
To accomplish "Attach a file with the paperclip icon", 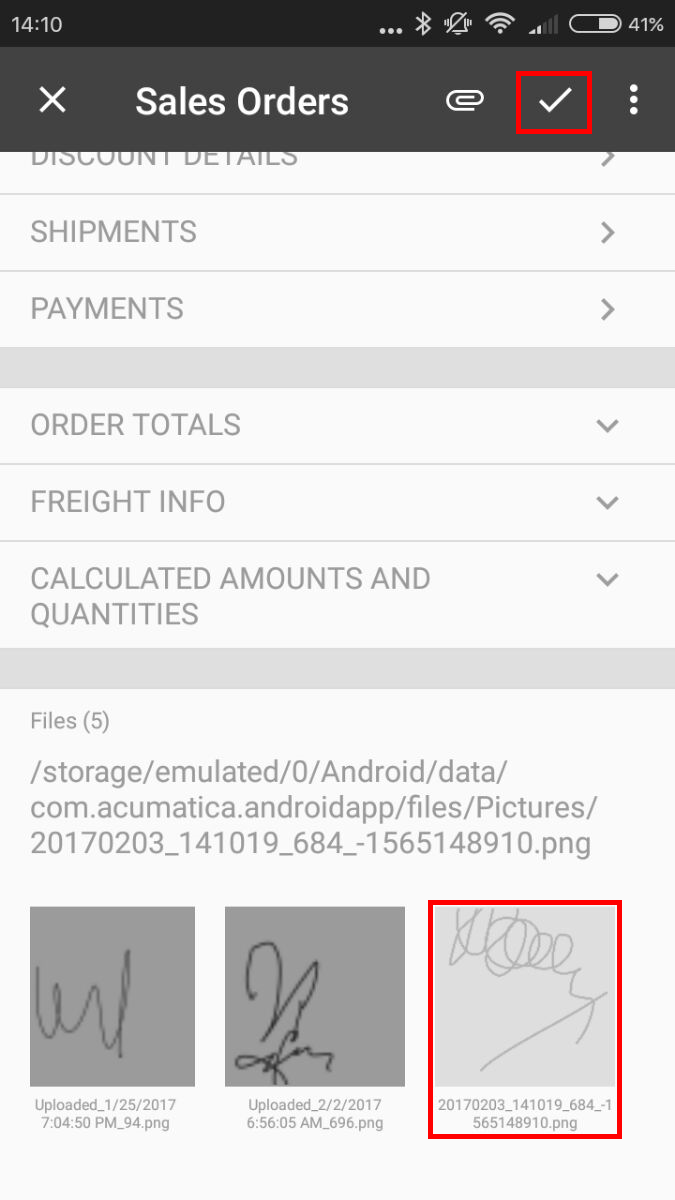I will (x=465, y=100).
